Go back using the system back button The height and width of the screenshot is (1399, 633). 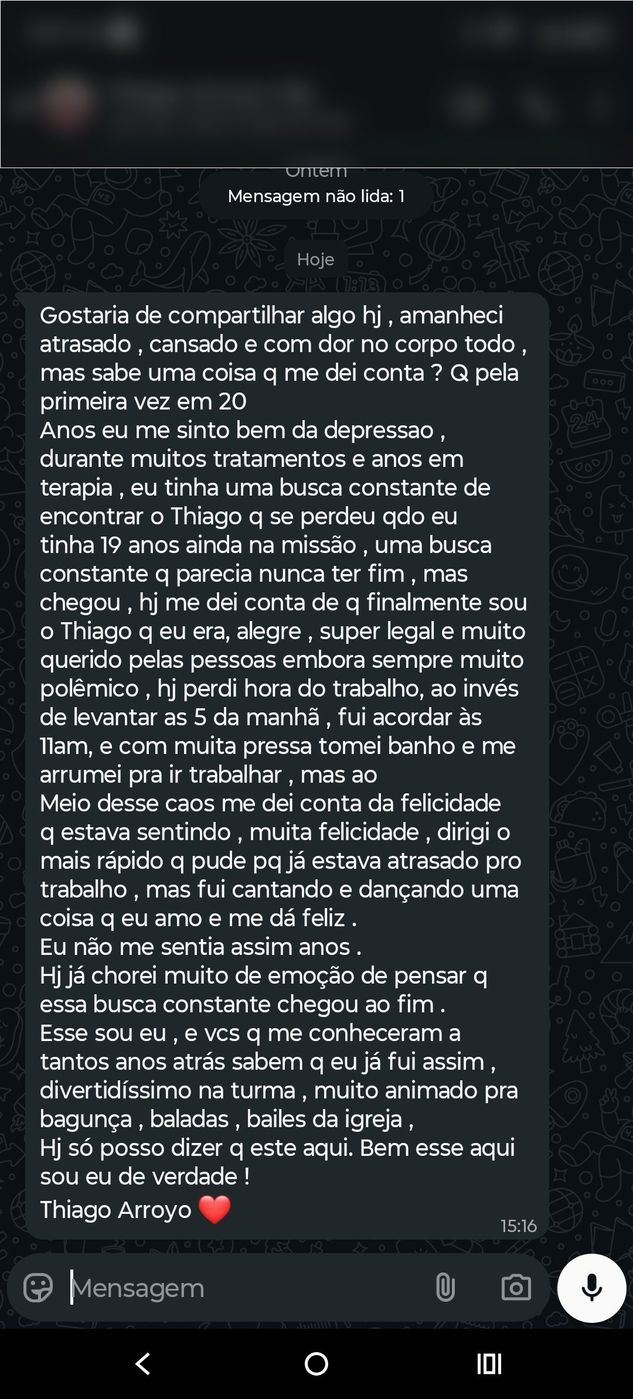pos(143,1363)
